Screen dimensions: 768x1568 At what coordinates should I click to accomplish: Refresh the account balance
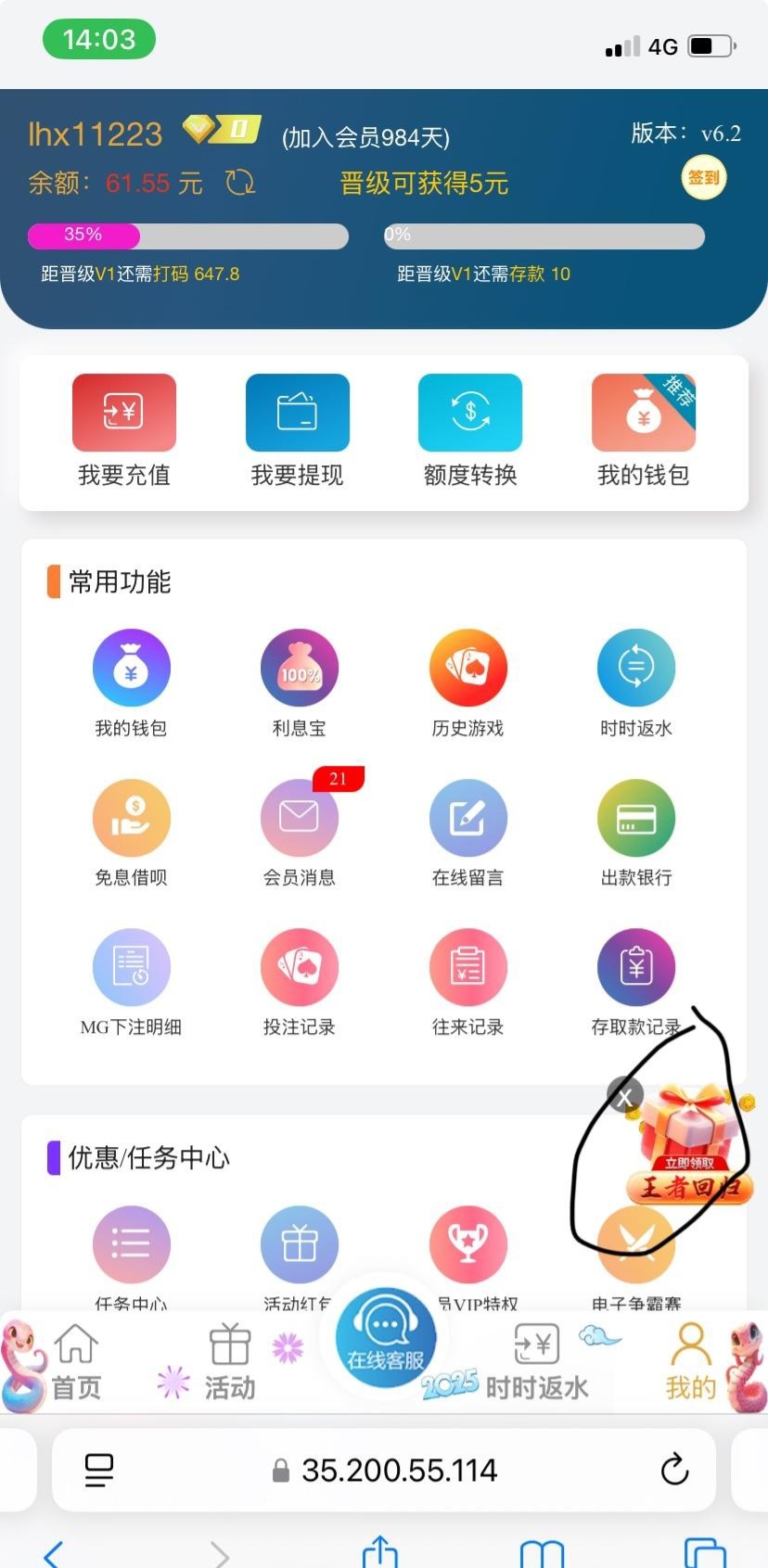point(240,182)
